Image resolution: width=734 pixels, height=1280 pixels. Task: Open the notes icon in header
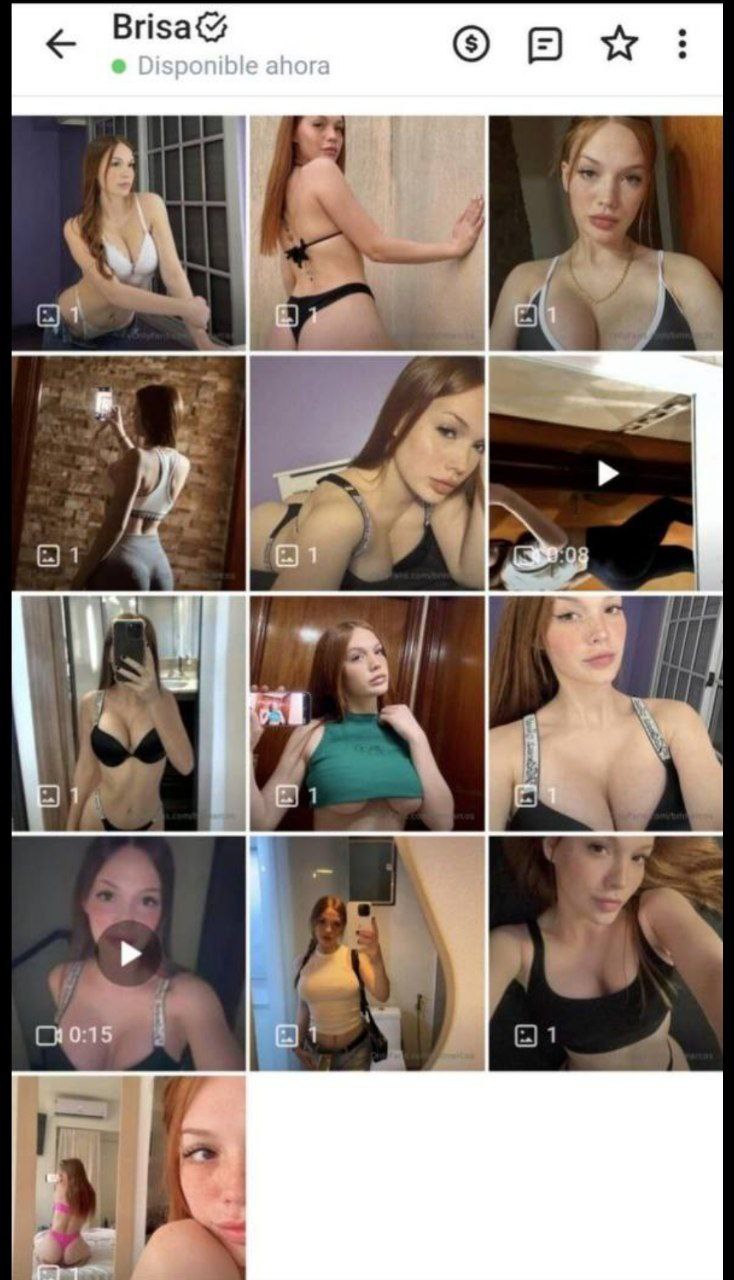[x=545, y=44]
